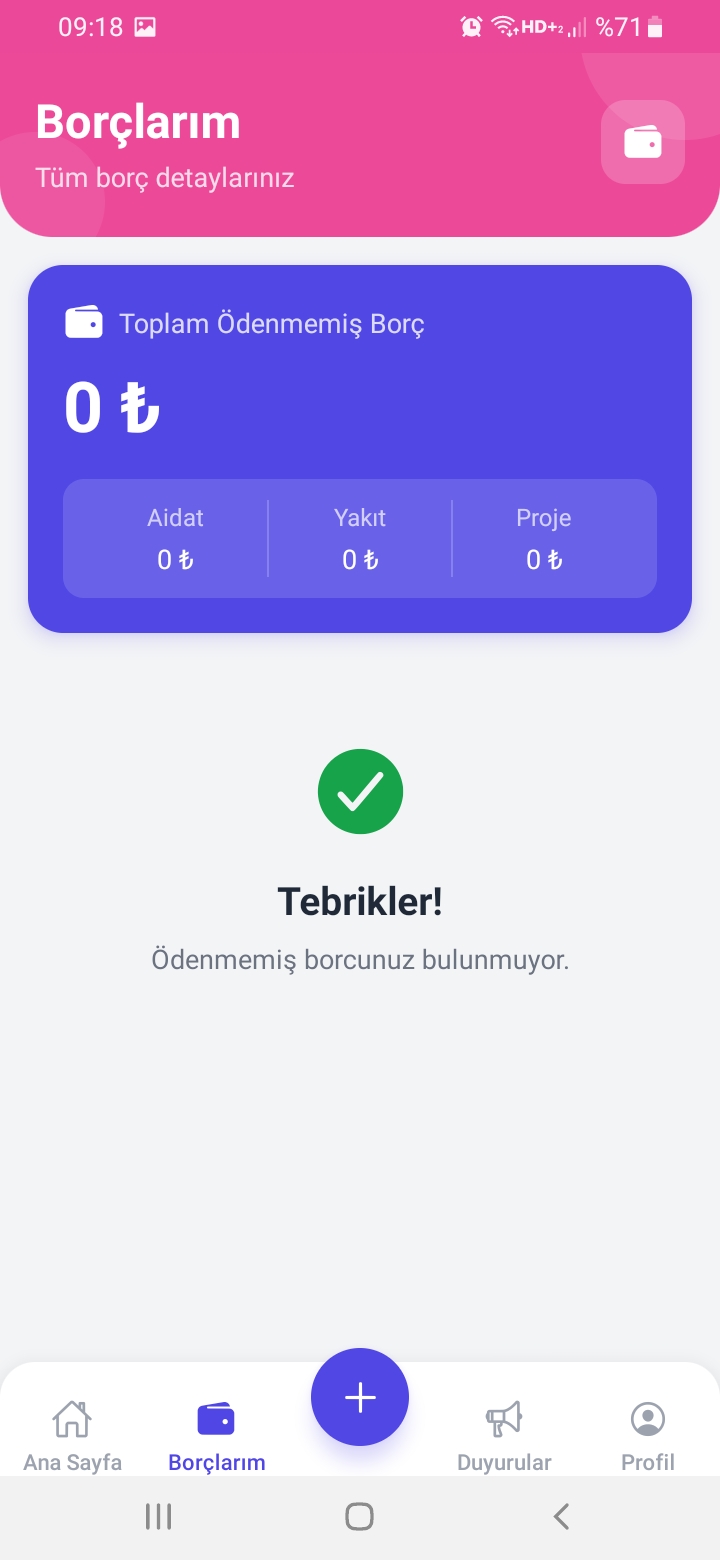Viewport: 720px width, 1560px height.
Task: Select the Yakıt category on the debt card
Action: [x=360, y=538]
